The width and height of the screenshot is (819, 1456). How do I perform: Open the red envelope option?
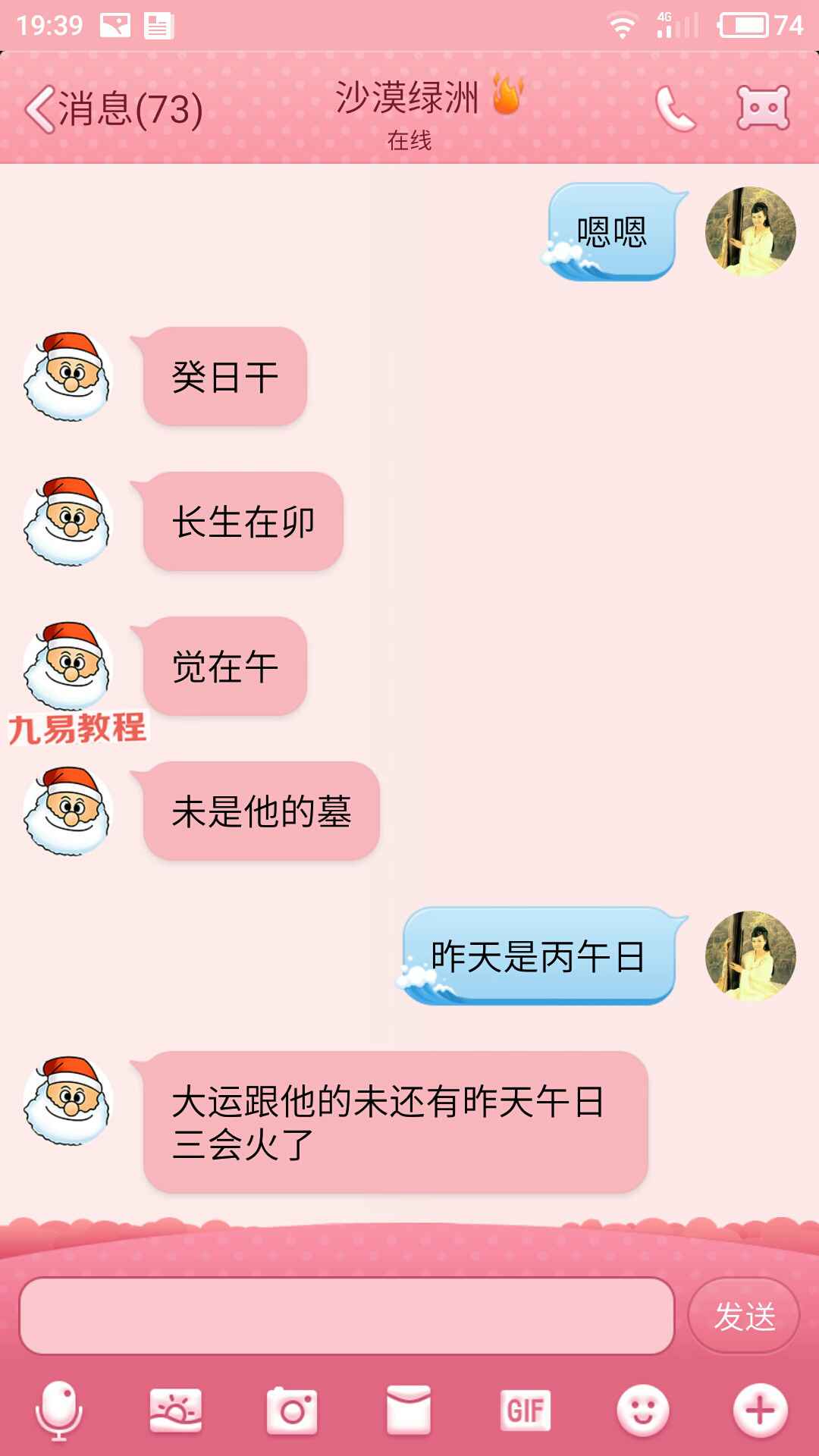(x=409, y=1410)
